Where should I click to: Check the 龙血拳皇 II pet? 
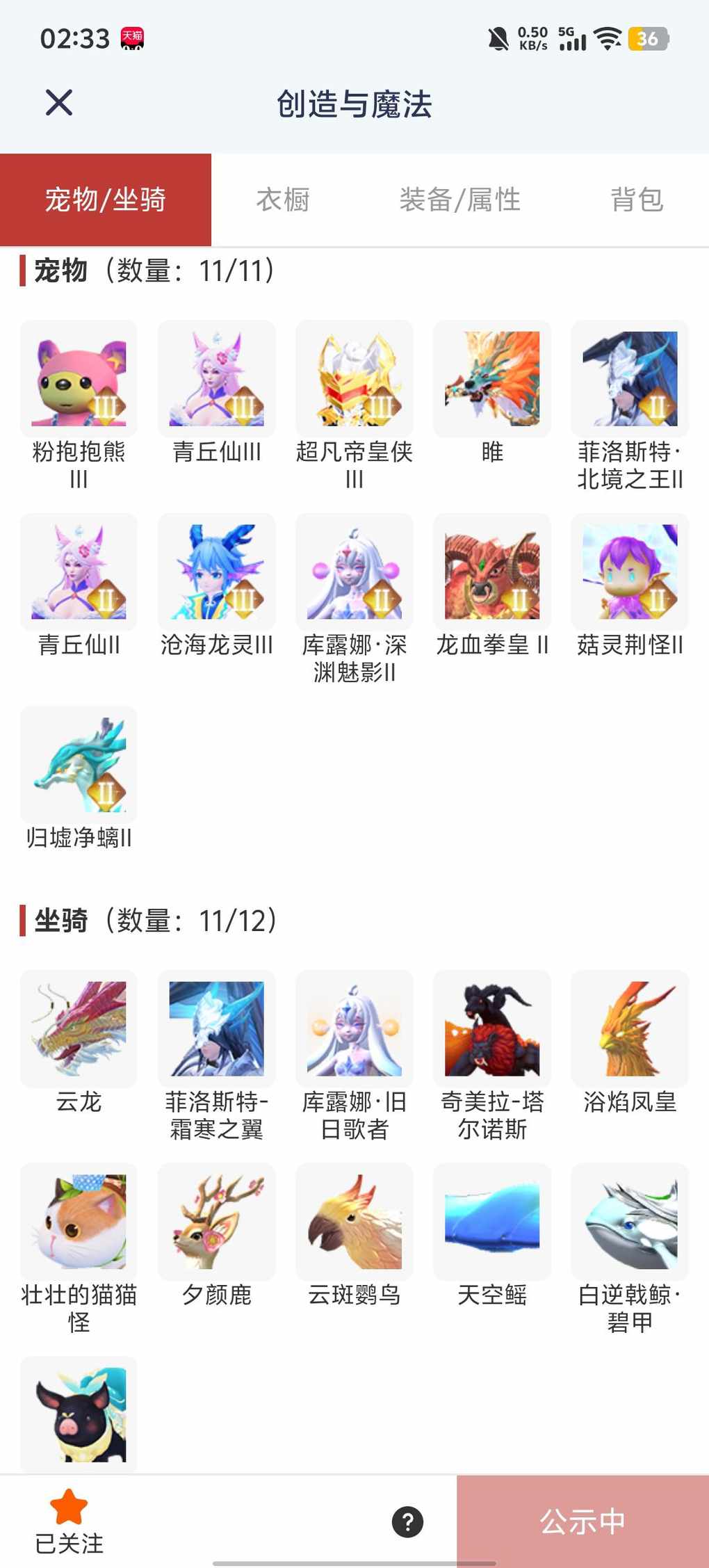coord(491,572)
